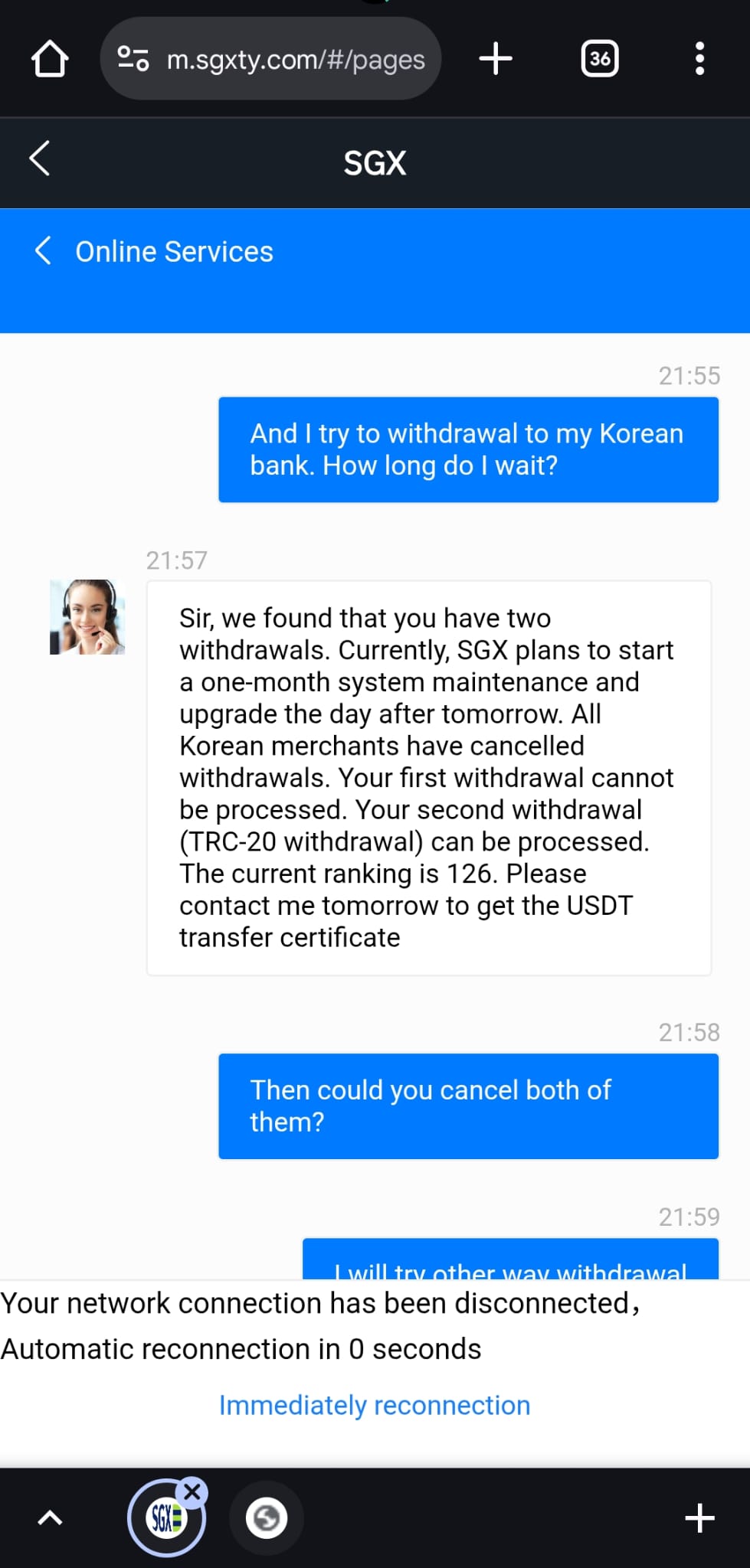750x1568 pixels.
Task: Switch to the SGX tab thumbnail
Action: point(166,1518)
